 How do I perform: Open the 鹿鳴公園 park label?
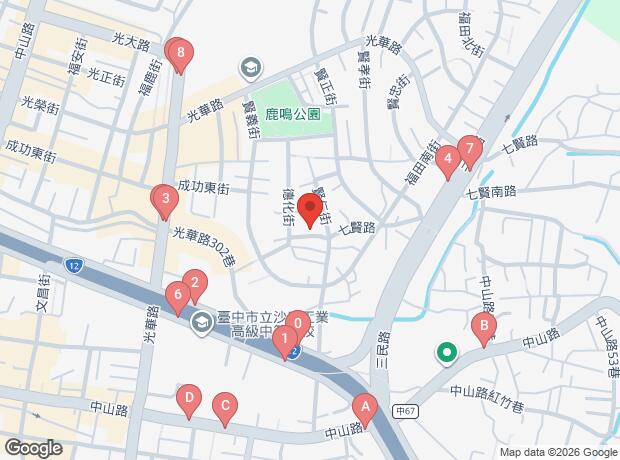coord(293,115)
